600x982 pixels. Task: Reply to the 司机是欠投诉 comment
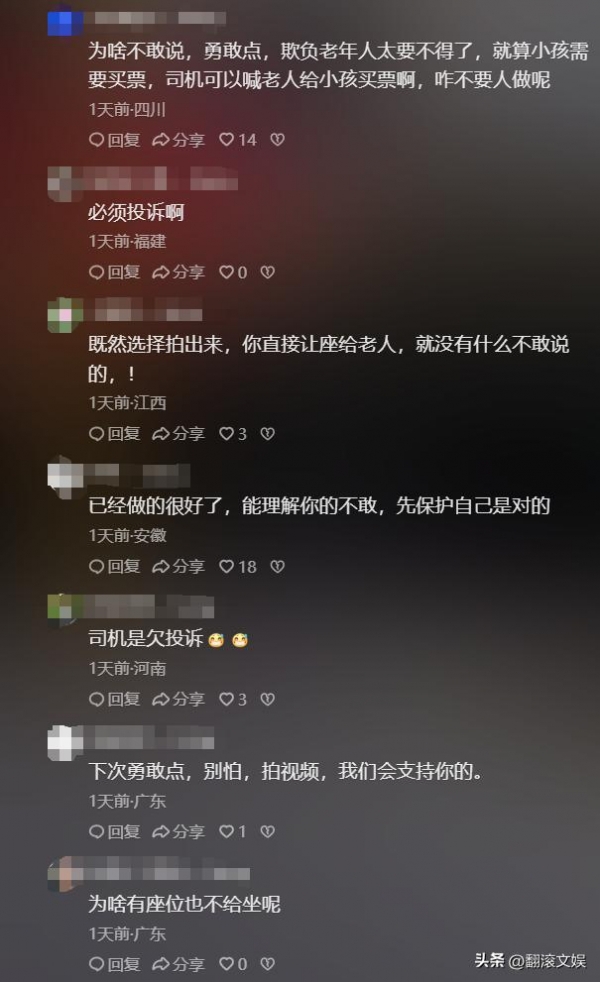pos(114,699)
